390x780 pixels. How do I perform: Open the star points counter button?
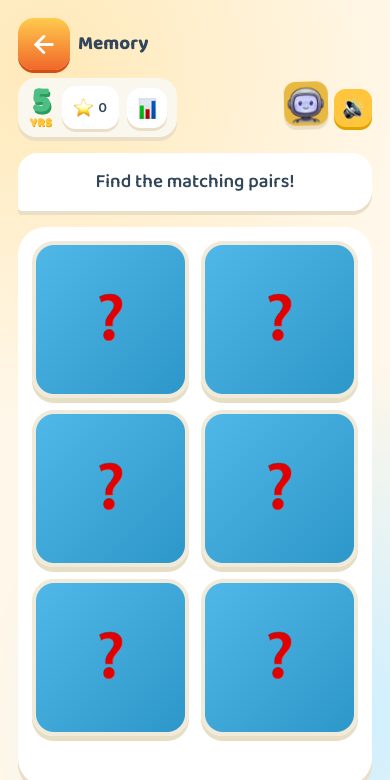pyautogui.click(x=91, y=108)
